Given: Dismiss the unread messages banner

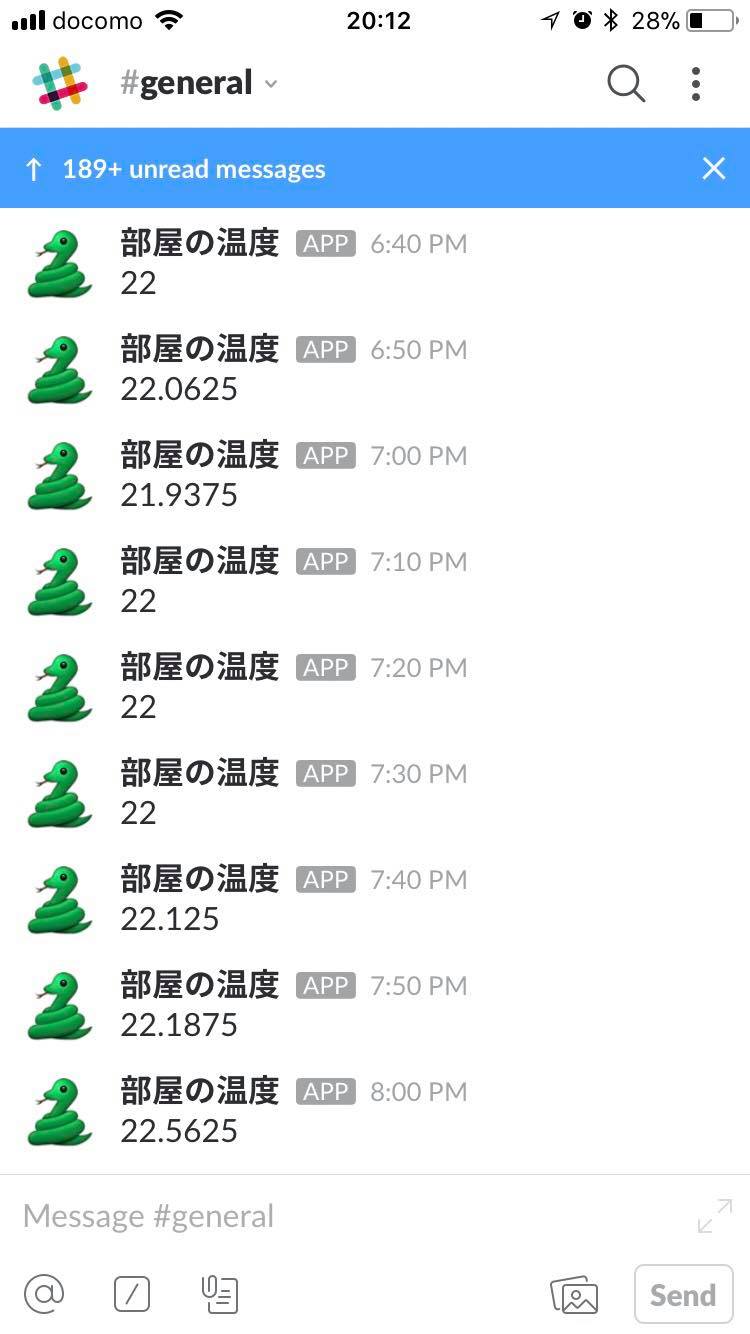Looking at the screenshot, I should click(713, 169).
